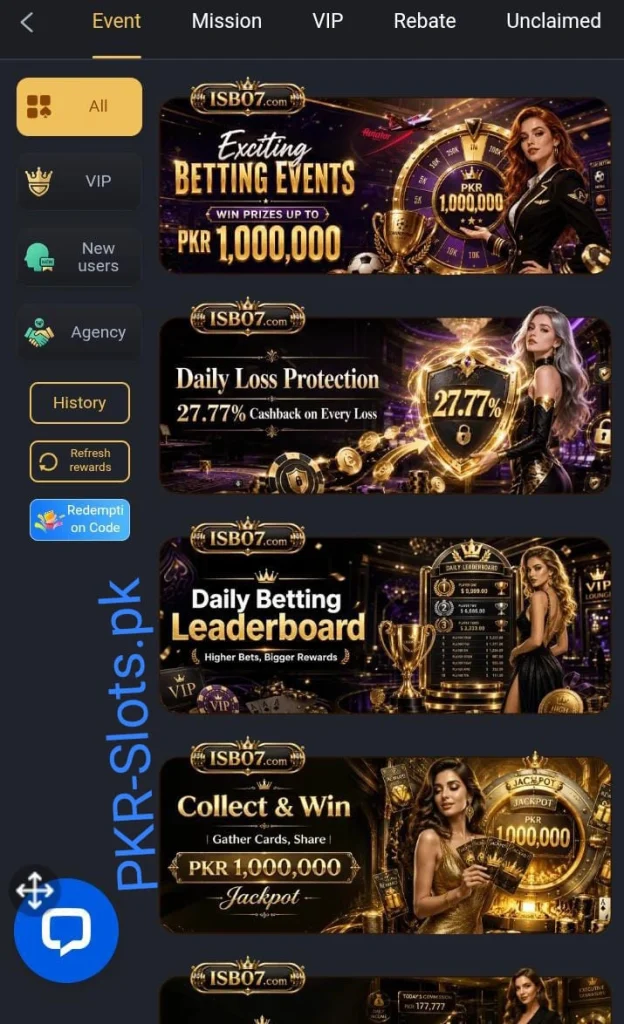Tap Refresh rewards
The width and height of the screenshot is (624, 1024).
pos(80,461)
